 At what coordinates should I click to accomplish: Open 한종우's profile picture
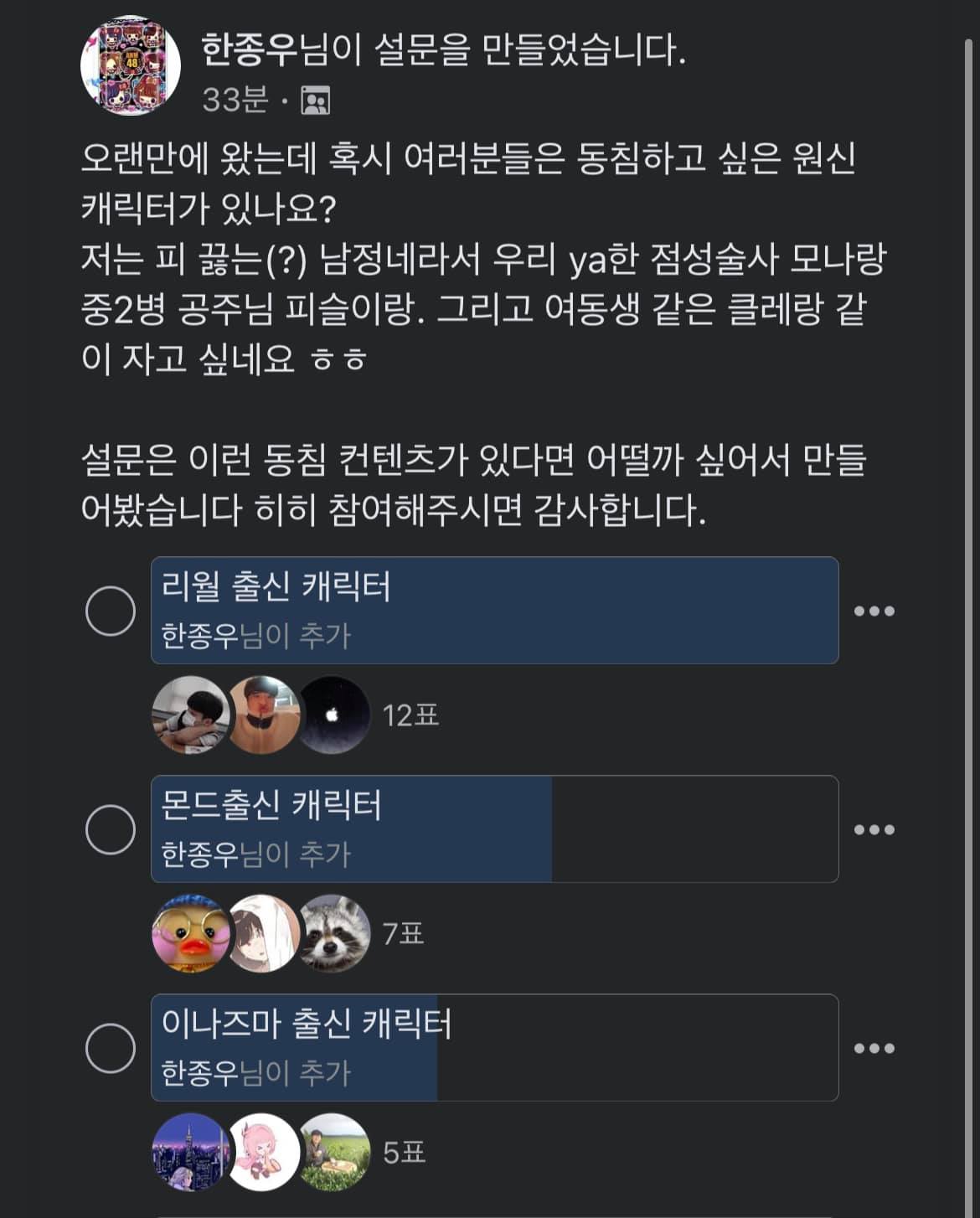(x=130, y=65)
